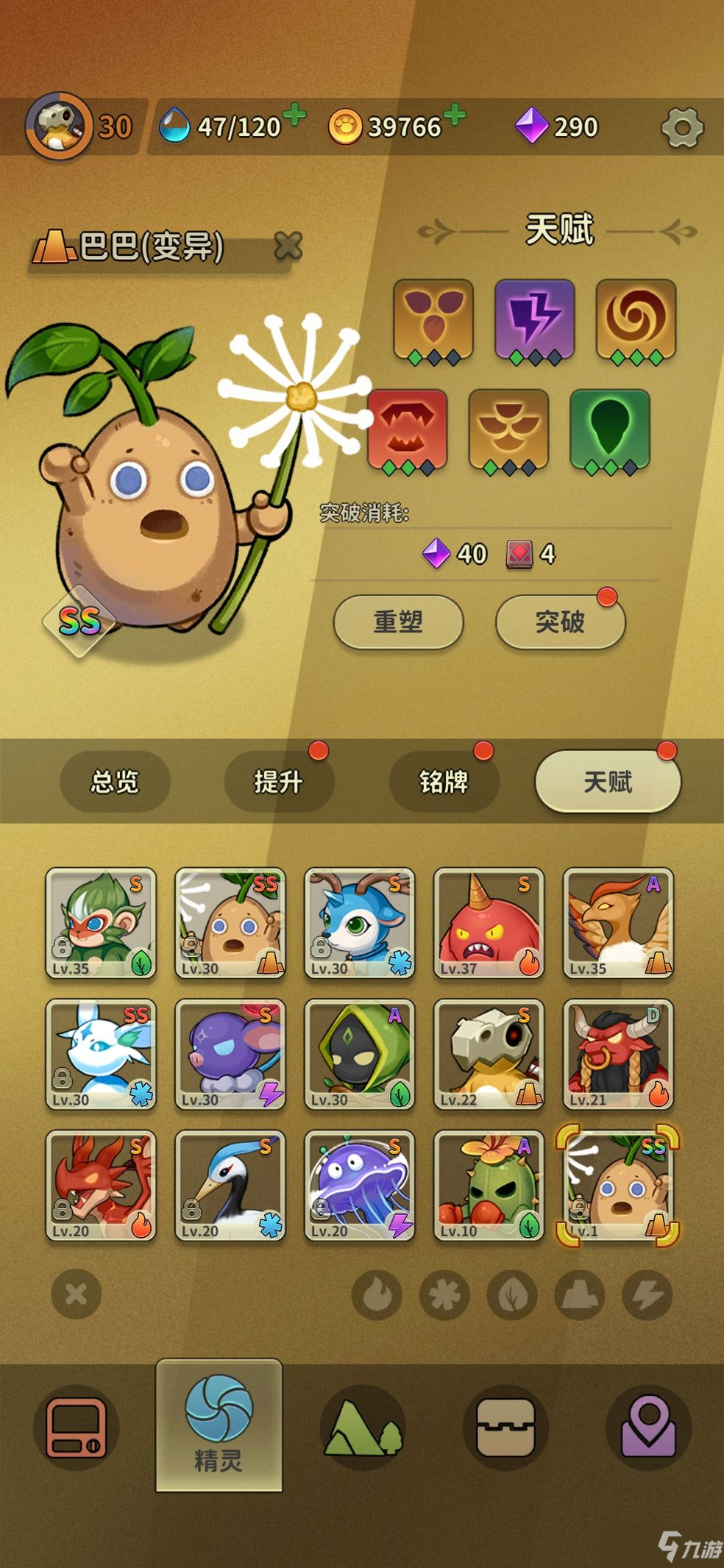Switch to the 总览 tab
The width and height of the screenshot is (724, 1568).
pos(115,781)
